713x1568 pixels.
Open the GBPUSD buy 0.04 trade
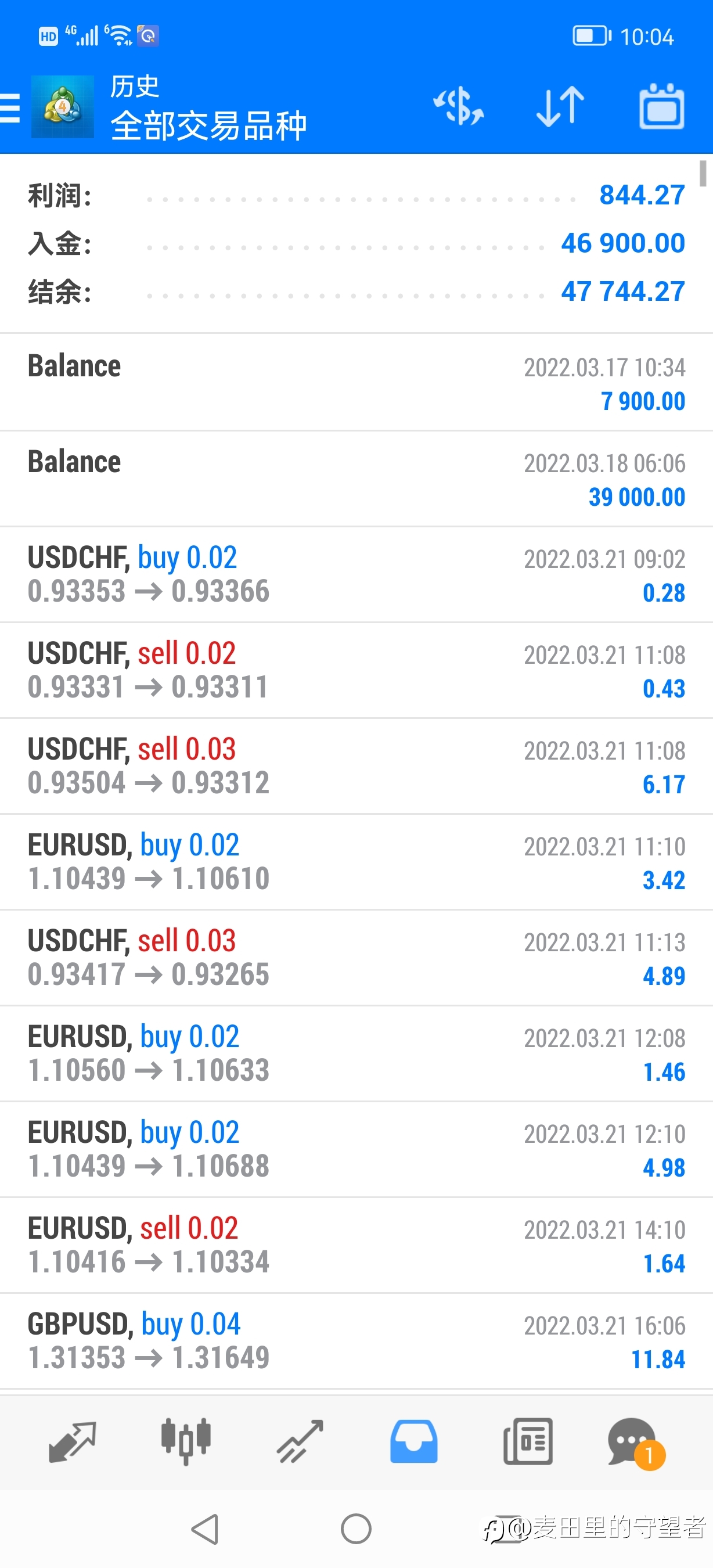click(x=356, y=1341)
